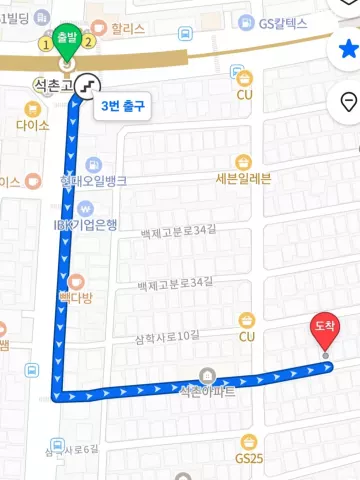Select the red 도착 destination marker
The height and width of the screenshot is (480, 360).
(325, 332)
